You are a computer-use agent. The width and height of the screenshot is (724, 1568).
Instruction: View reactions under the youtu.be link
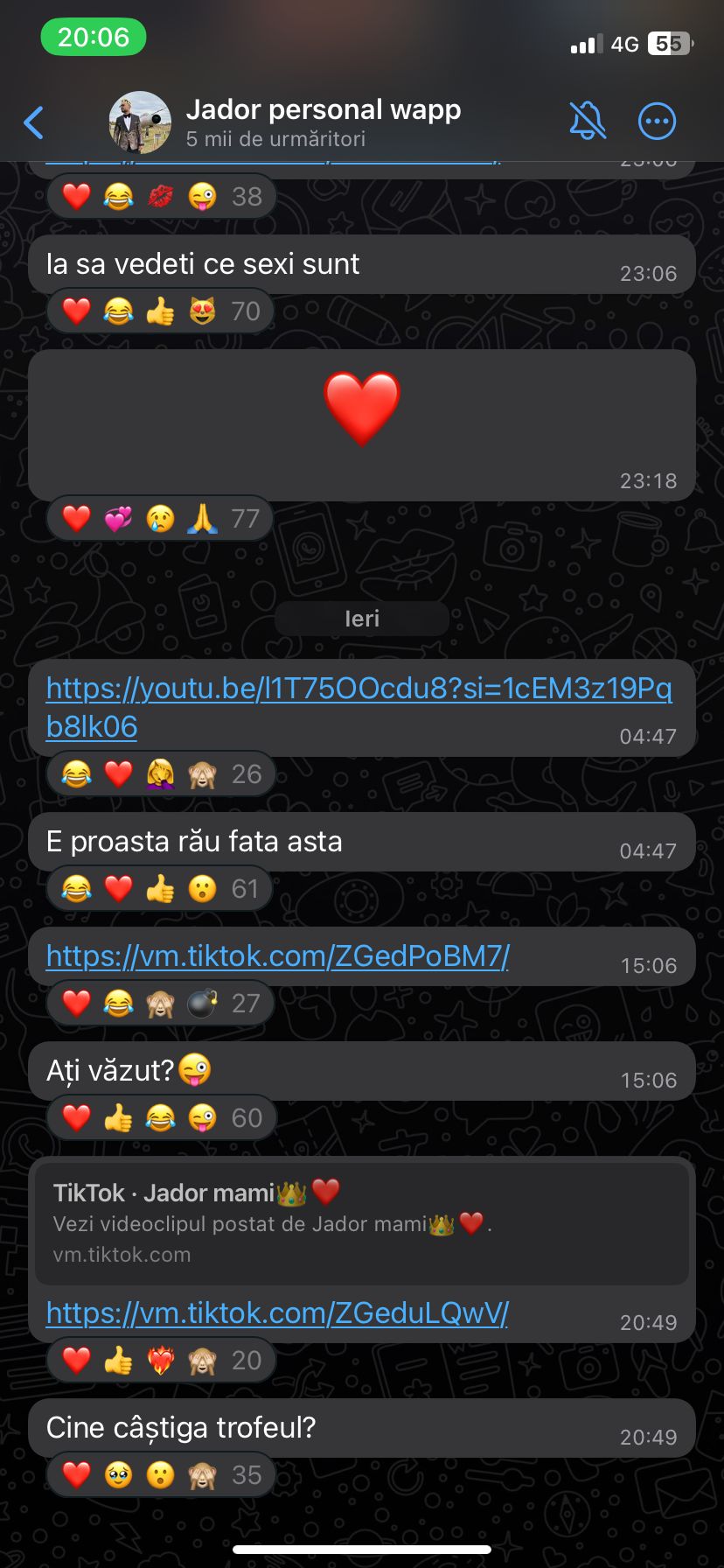pyautogui.click(x=161, y=774)
